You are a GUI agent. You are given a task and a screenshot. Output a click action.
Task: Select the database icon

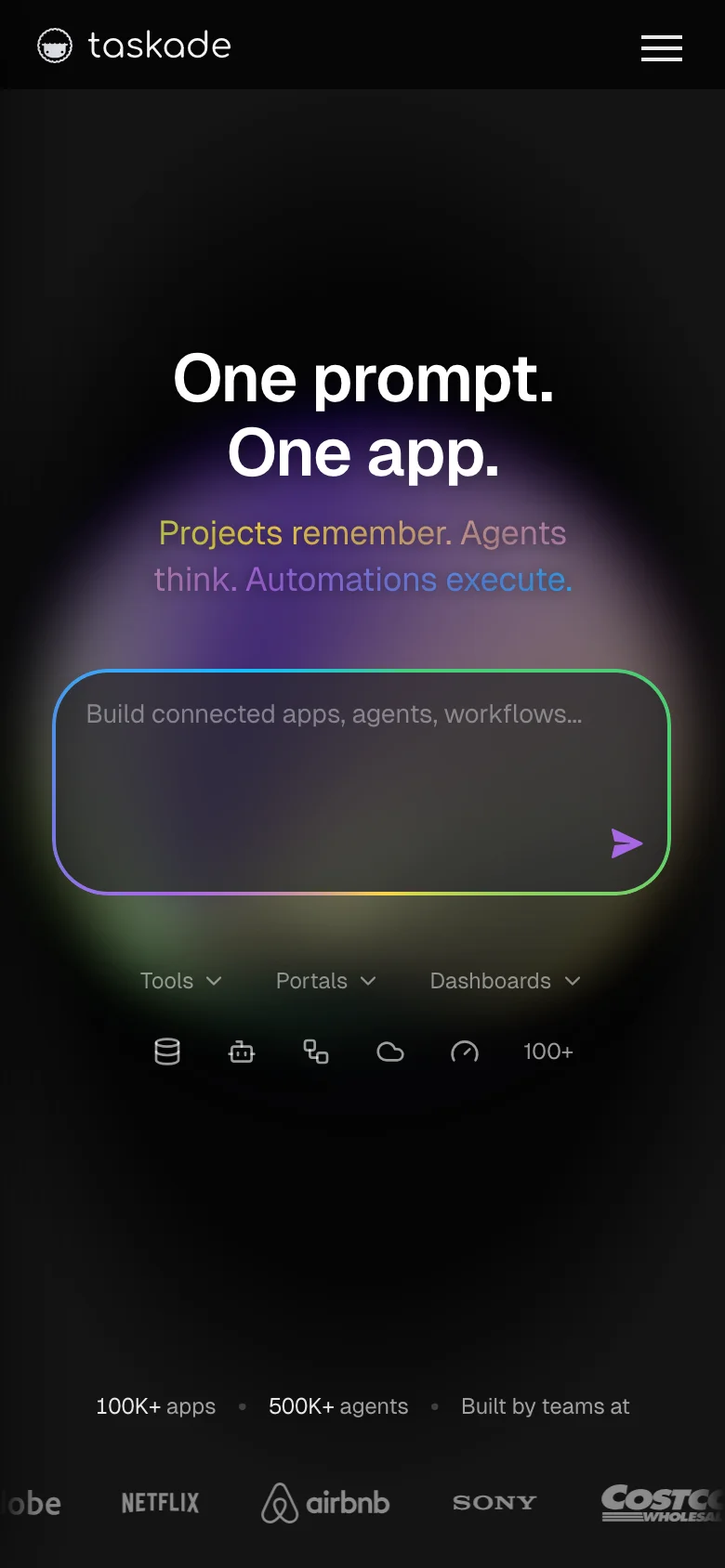166,1052
